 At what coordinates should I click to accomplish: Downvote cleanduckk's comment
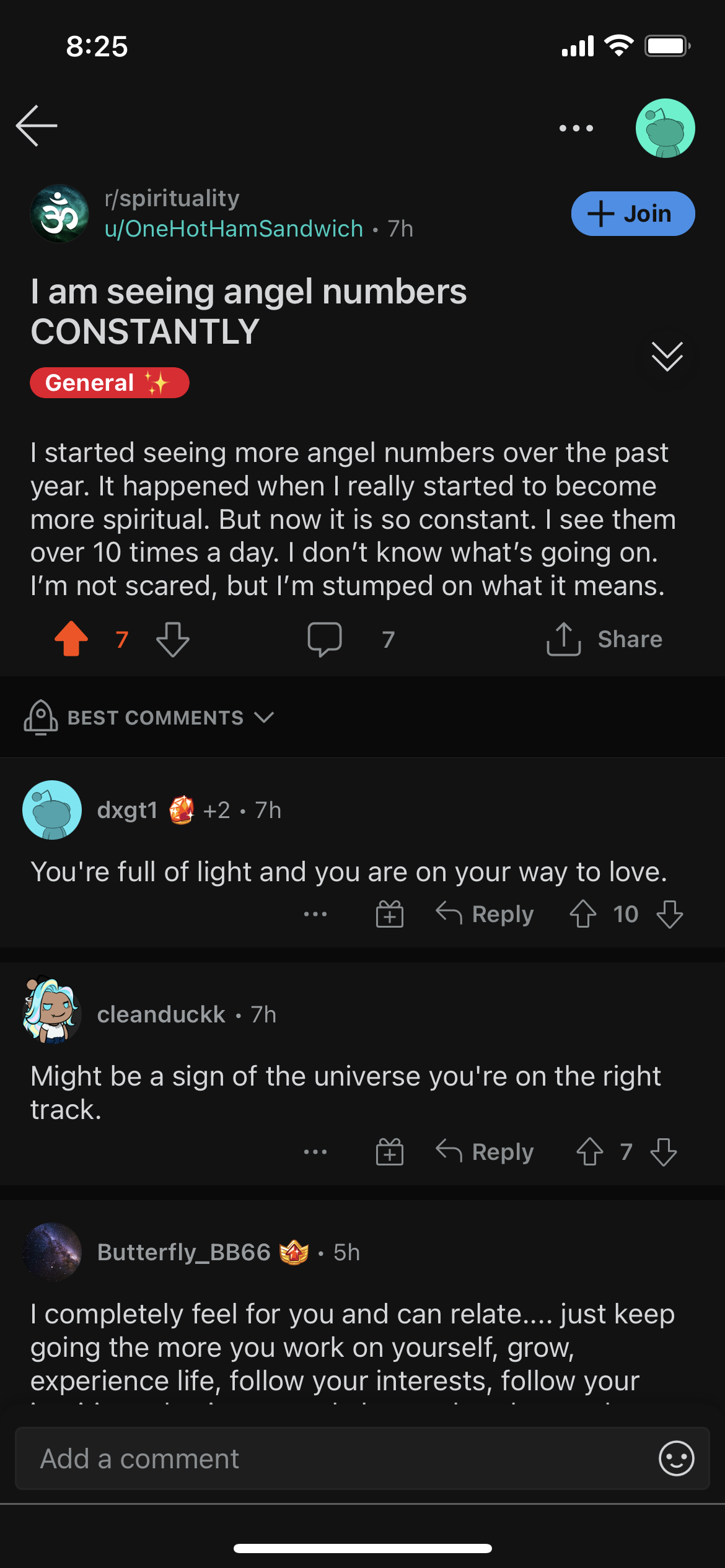[664, 1152]
